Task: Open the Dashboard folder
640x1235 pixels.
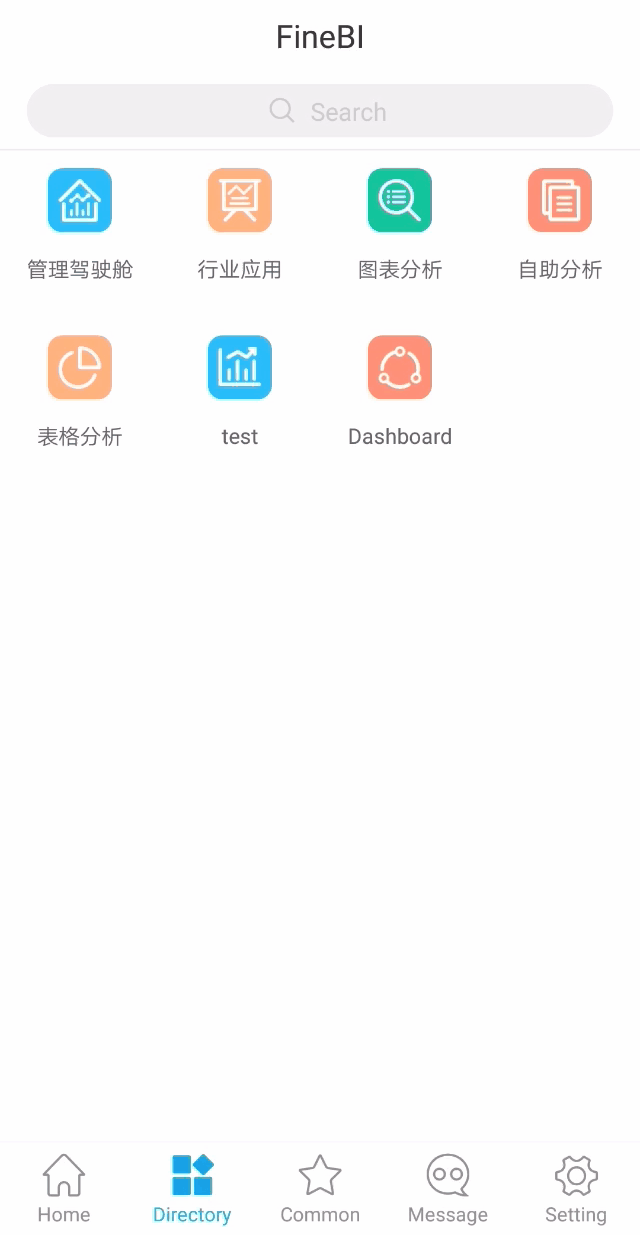Action: (400, 368)
